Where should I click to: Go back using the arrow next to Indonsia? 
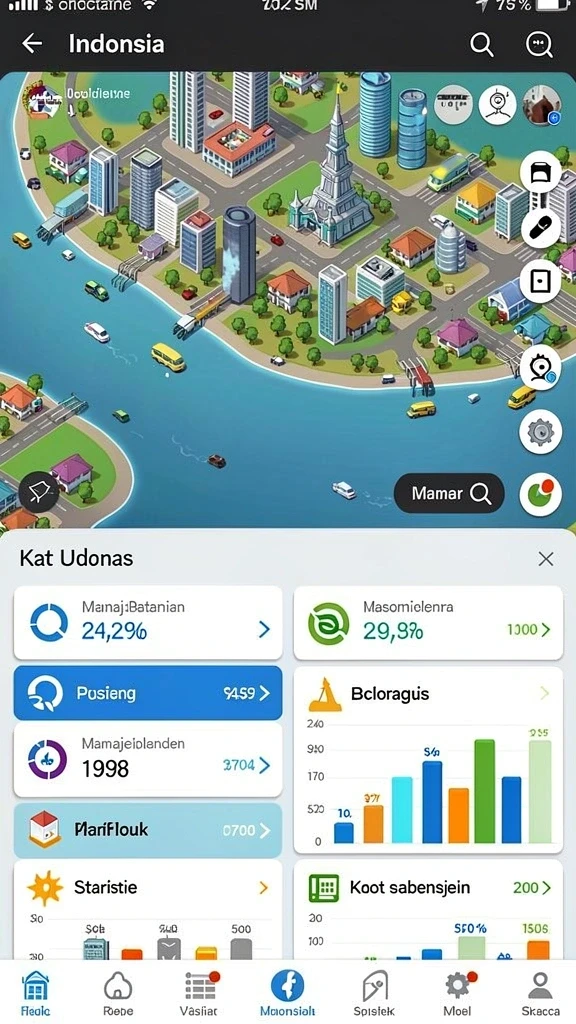point(31,44)
